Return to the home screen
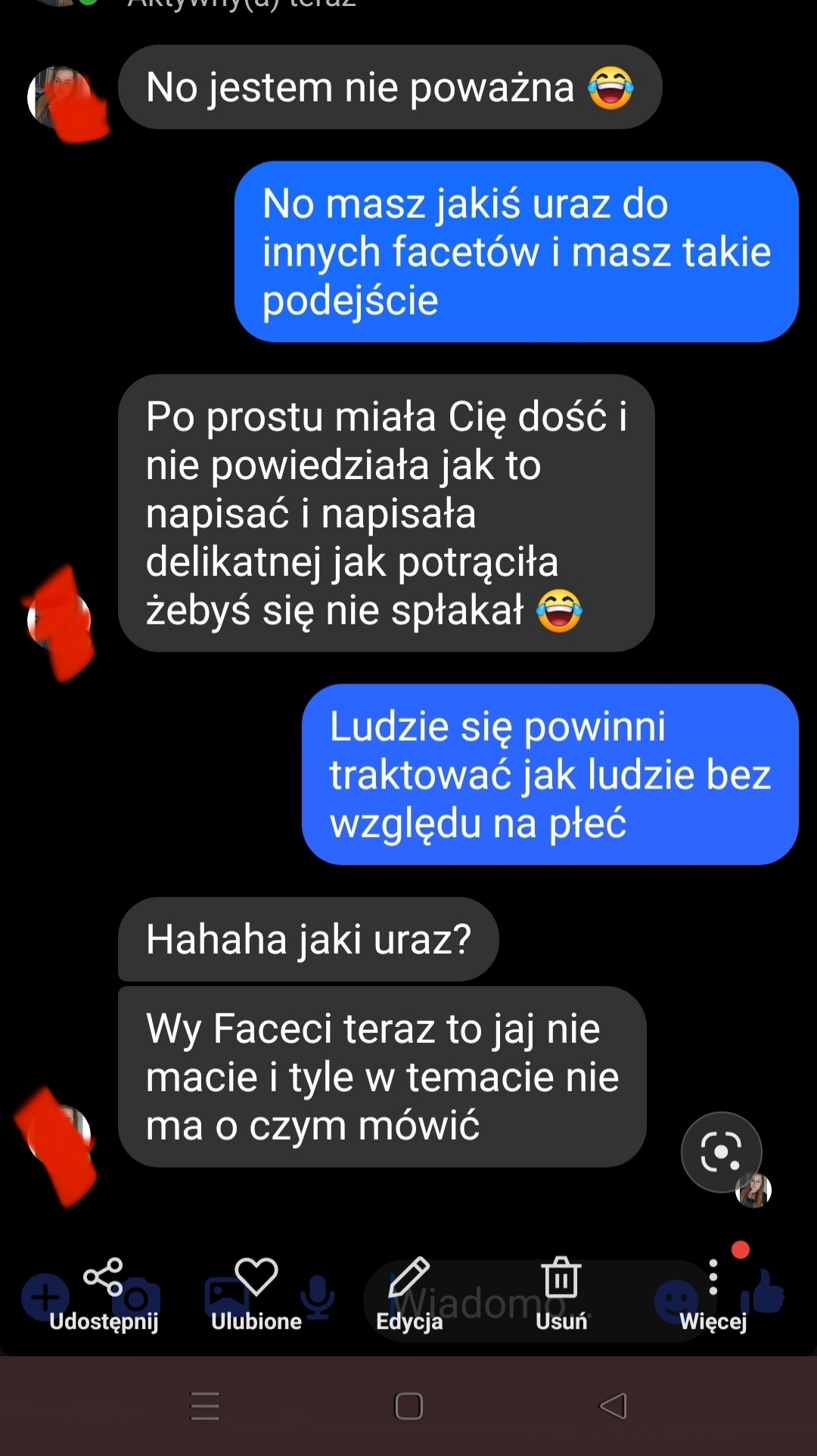Screen dimensions: 817x1456 tap(408, 1406)
